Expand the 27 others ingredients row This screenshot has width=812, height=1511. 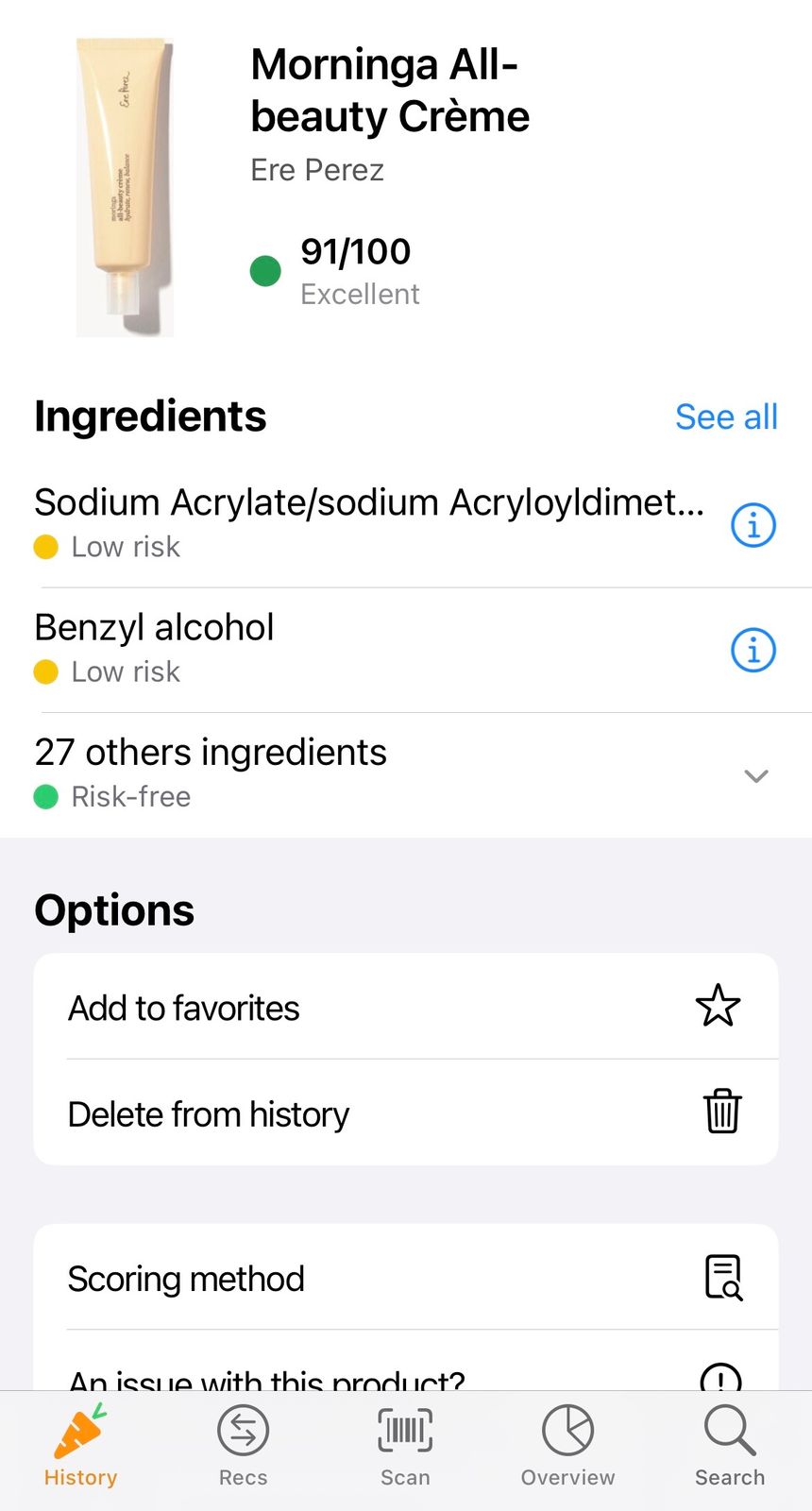pyautogui.click(x=755, y=776)
